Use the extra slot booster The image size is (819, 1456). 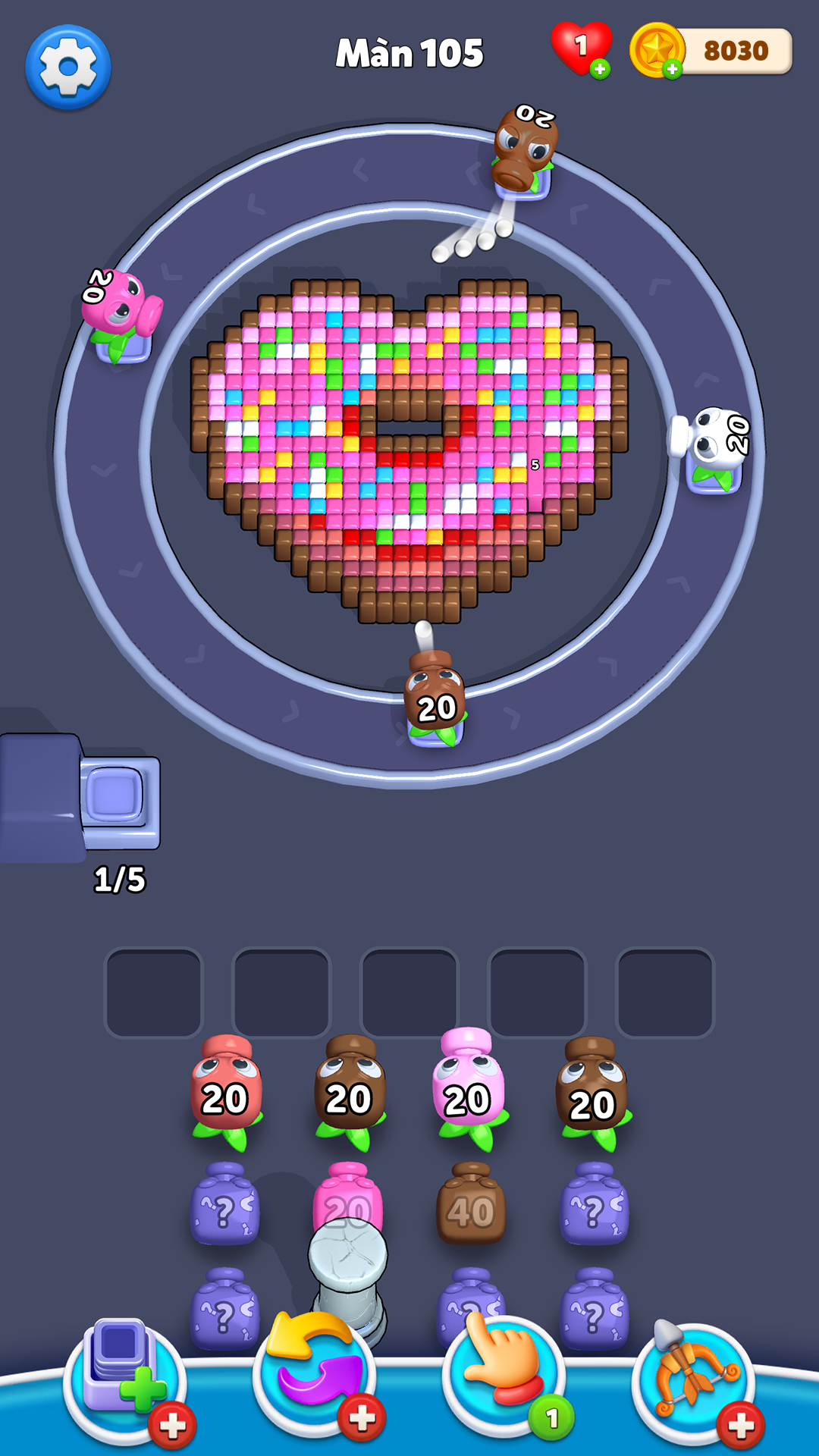point(125,1376)
